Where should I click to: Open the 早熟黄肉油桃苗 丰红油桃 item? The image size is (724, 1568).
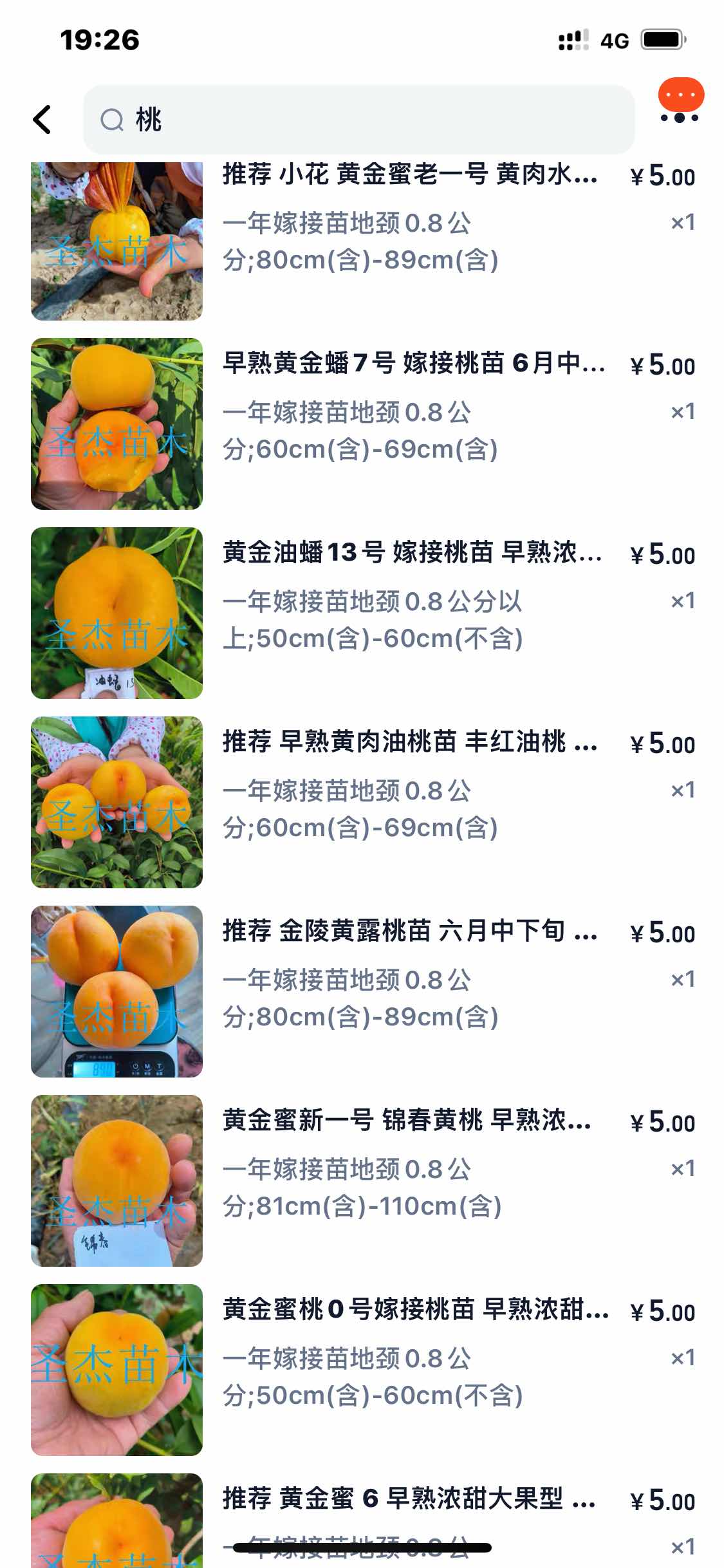click(363, 802)
